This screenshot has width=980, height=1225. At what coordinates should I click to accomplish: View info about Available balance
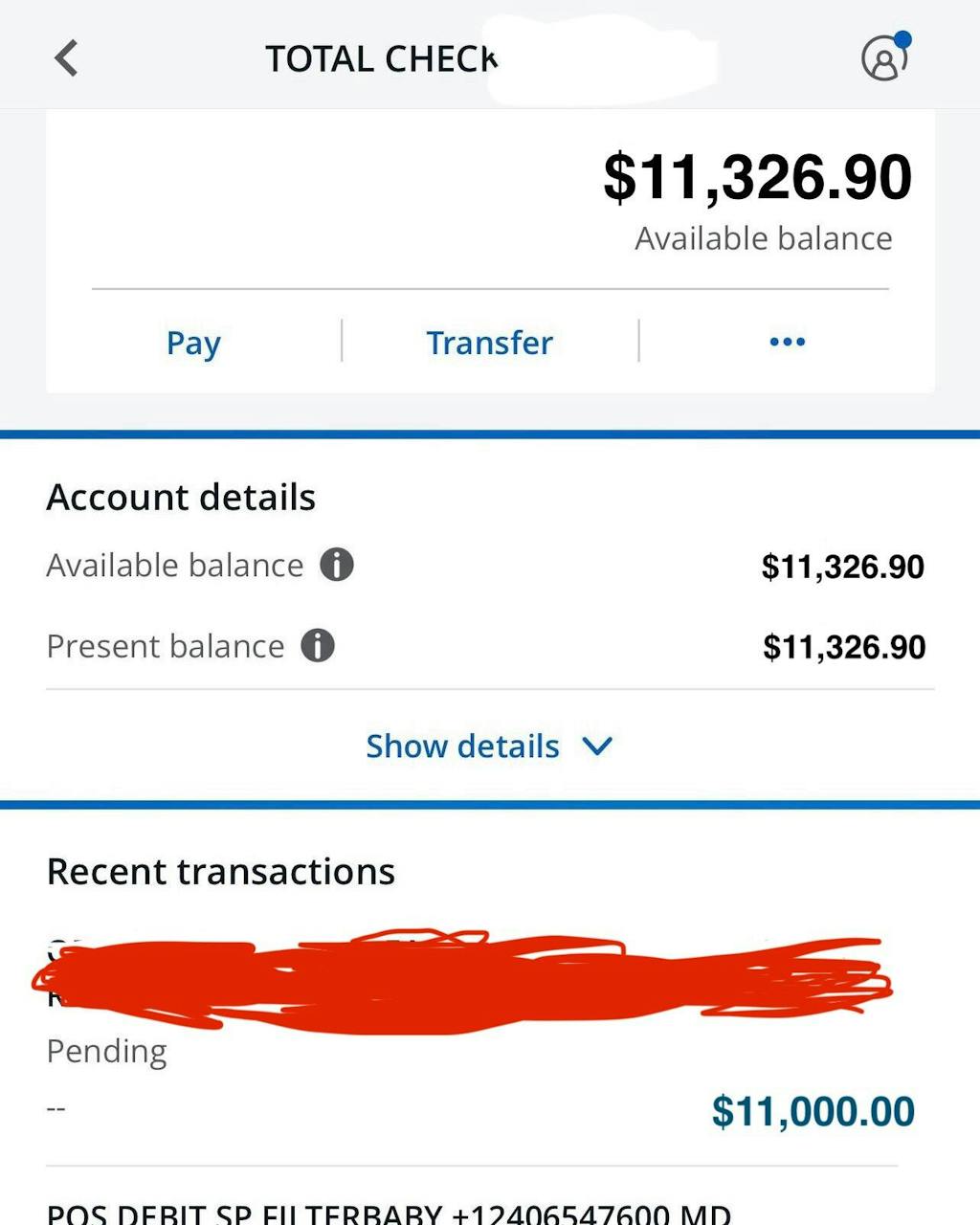click(337, 565)
